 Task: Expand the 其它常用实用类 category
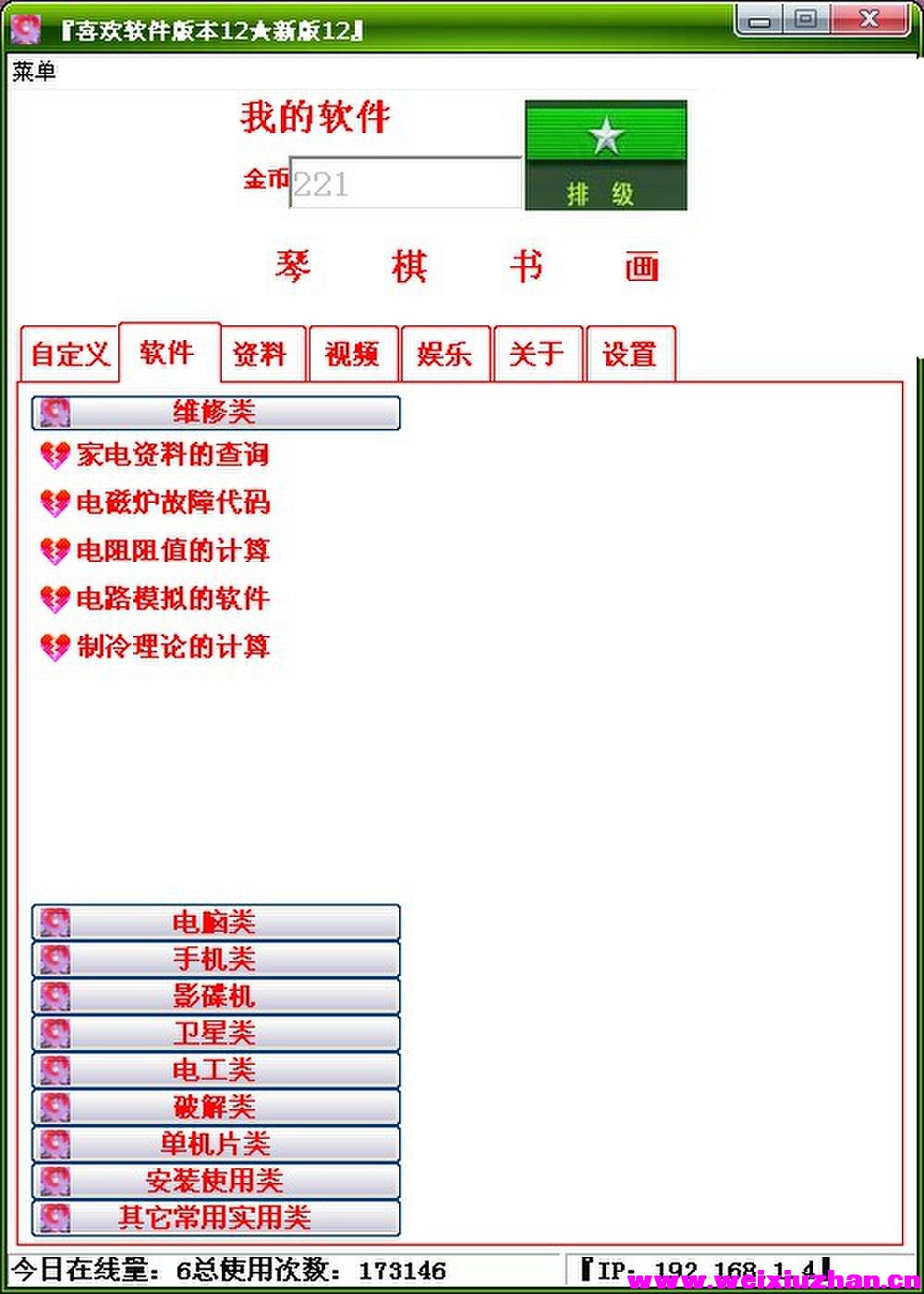pos(215,1218)
